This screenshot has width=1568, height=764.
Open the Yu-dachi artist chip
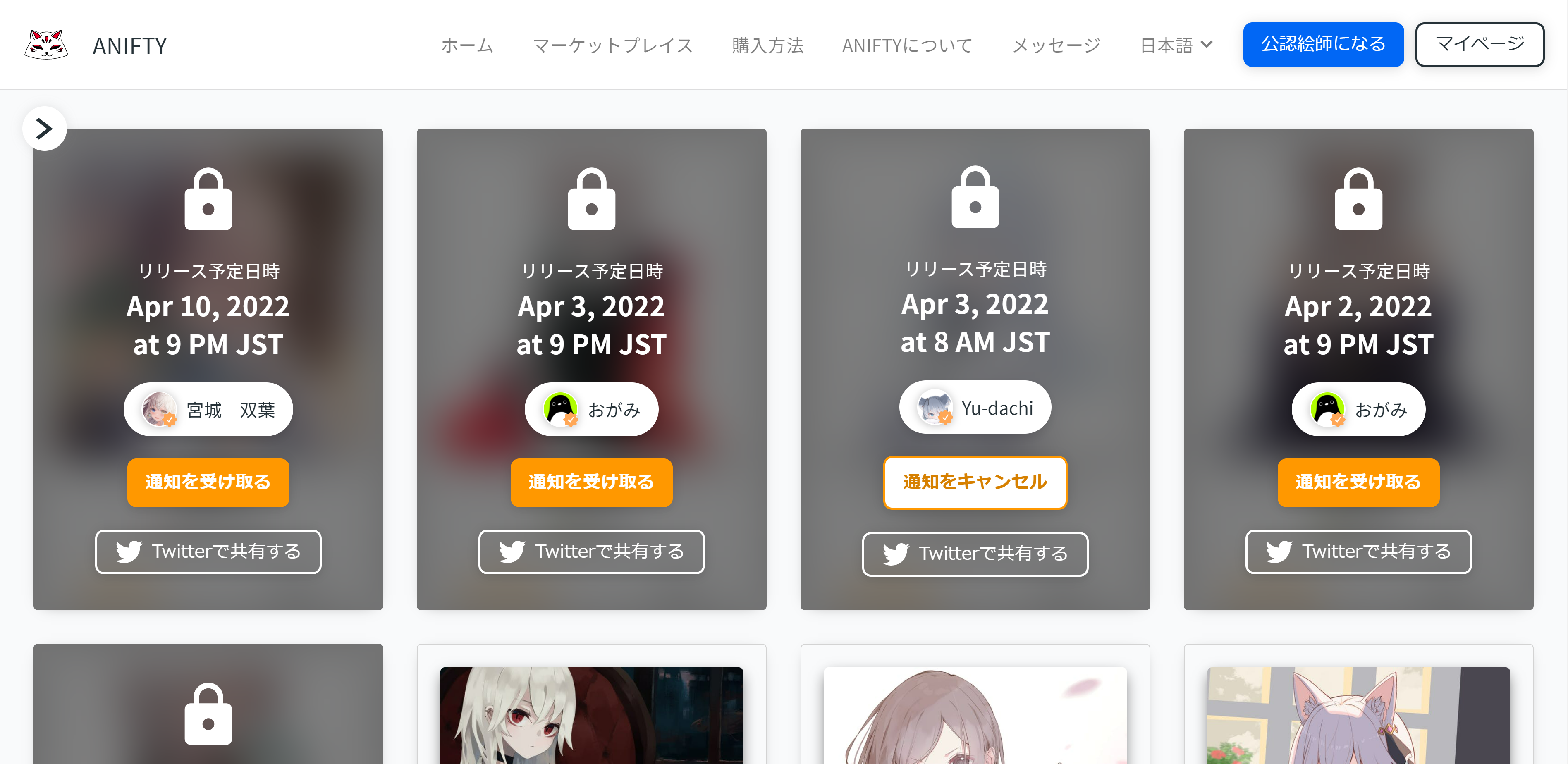click(x=975, y=407)
